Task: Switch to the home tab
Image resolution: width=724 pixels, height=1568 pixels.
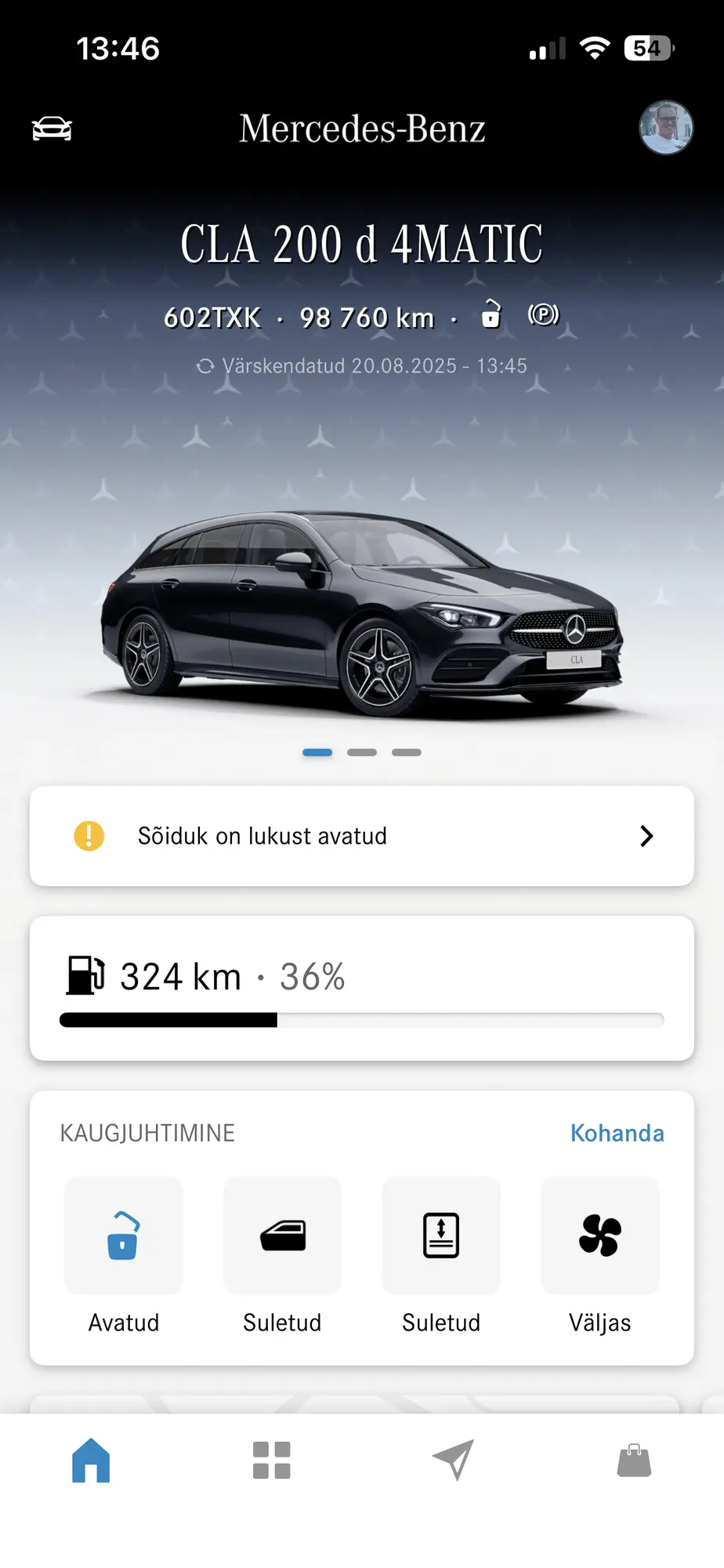Action: coord(91,1461)
